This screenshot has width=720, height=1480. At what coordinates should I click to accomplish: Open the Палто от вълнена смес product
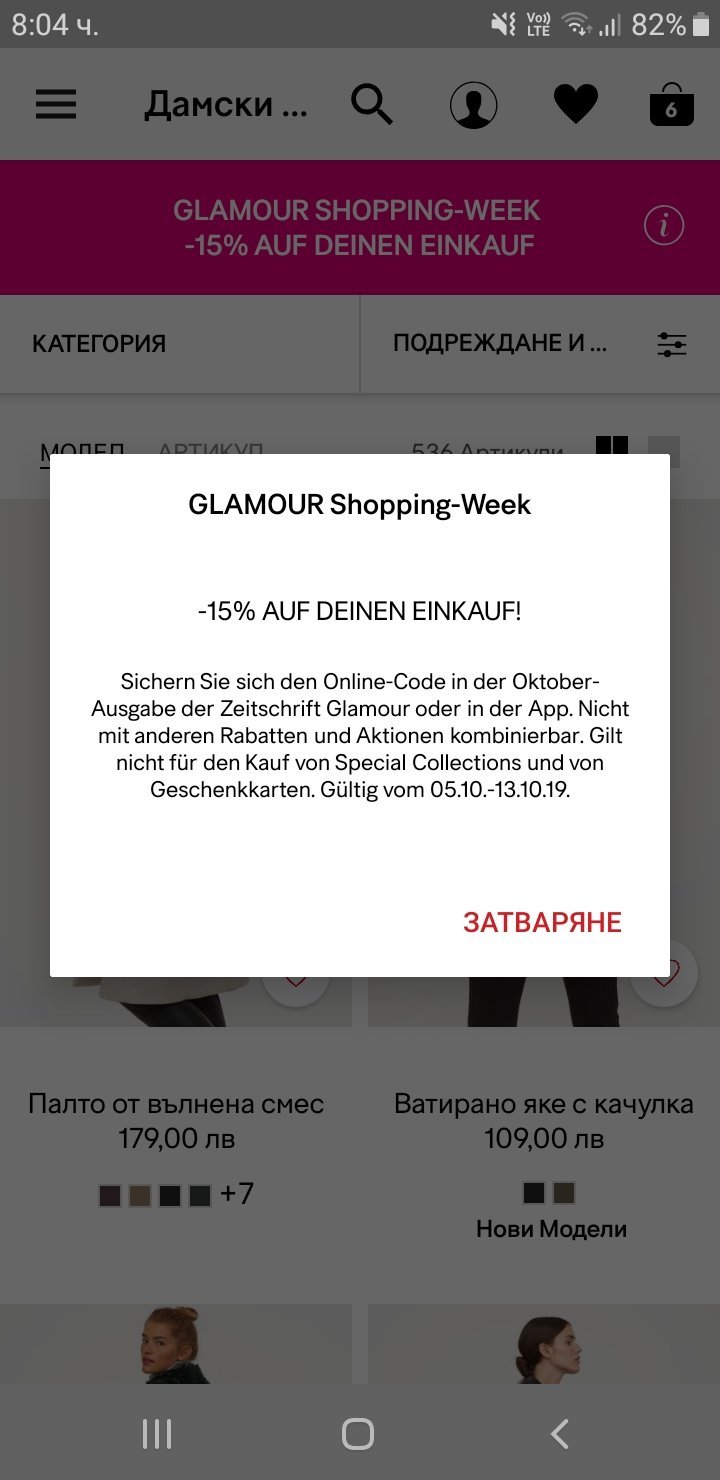[176, 1104]
